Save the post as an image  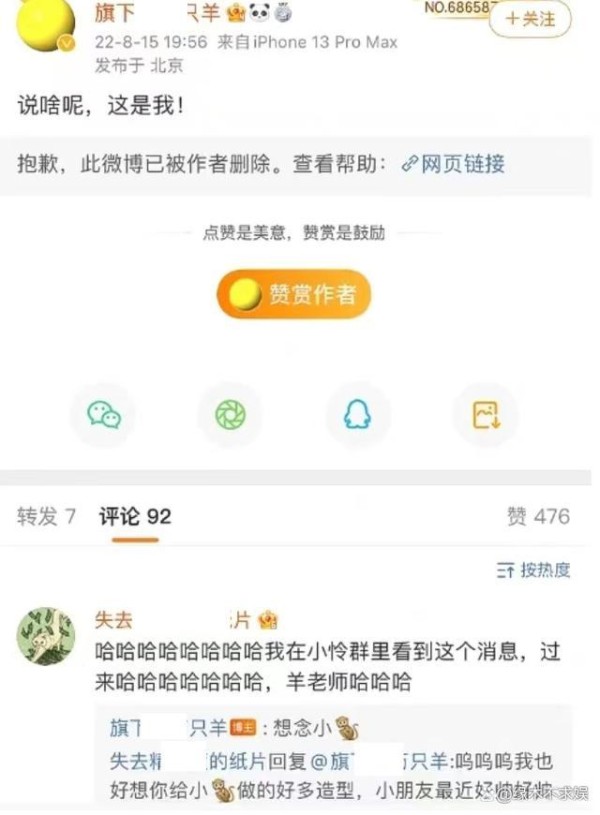(485, 414)
